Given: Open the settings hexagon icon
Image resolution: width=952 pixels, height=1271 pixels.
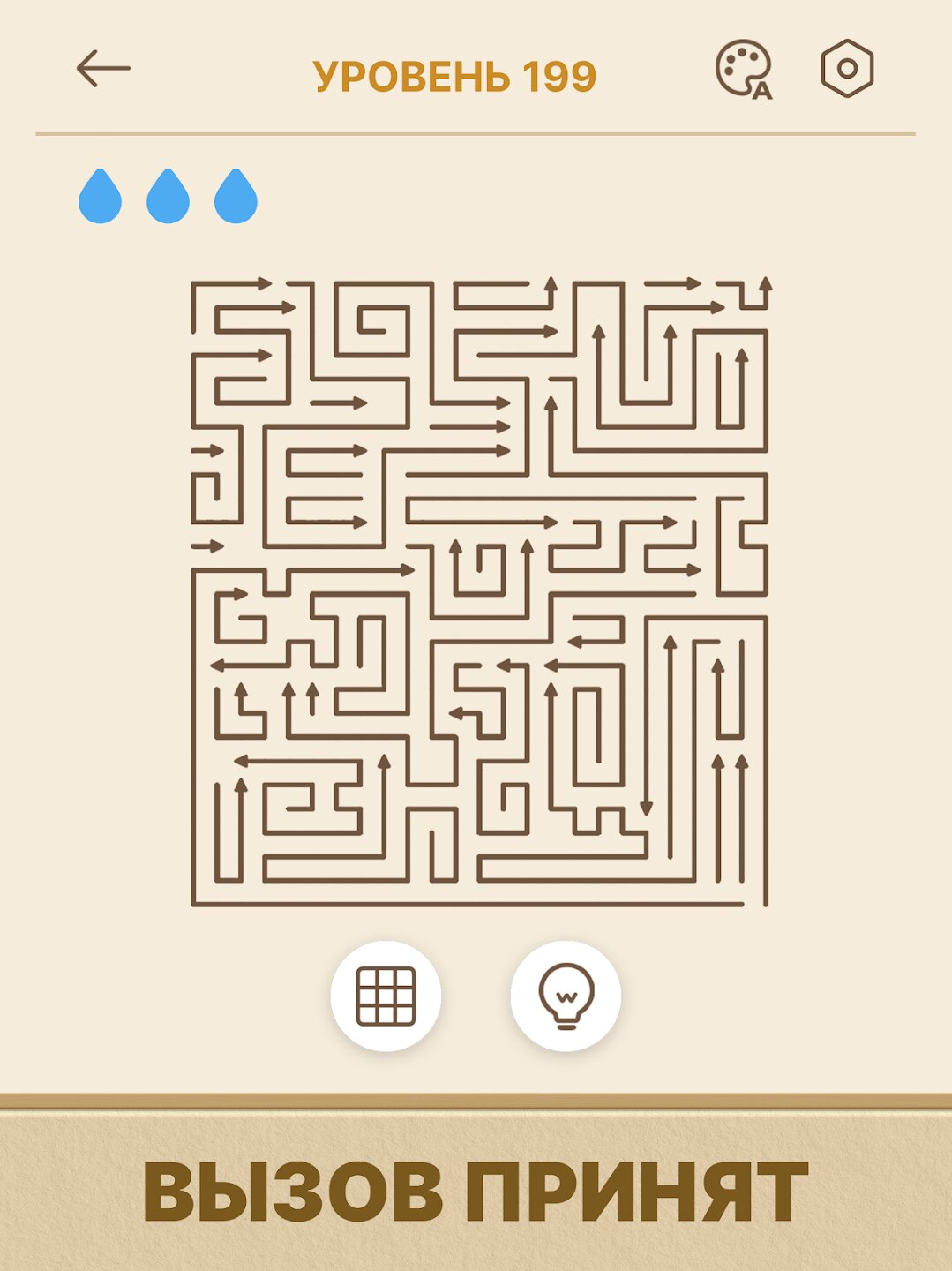Looking at the screenshot, I should pyautogui.click(x=846, y=69).
